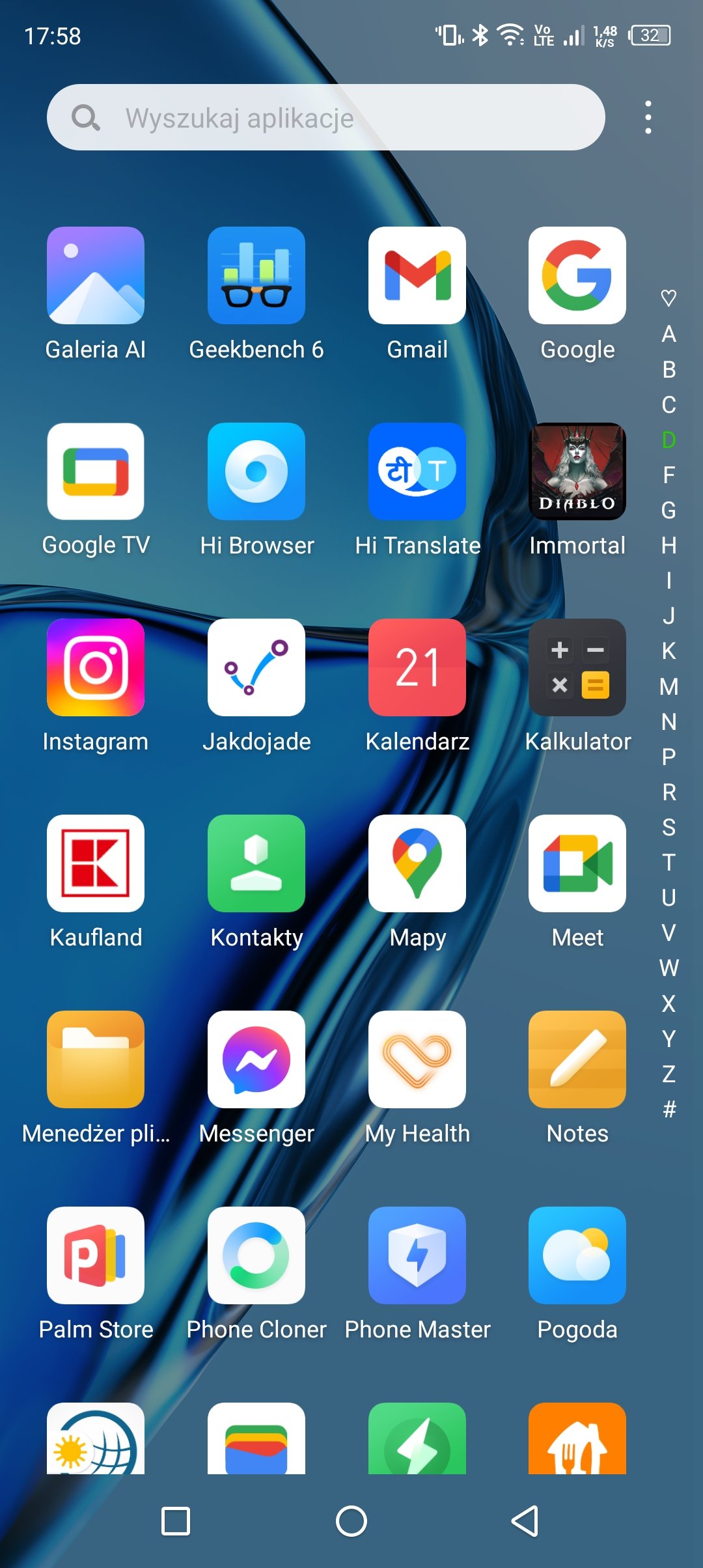
Task: Open Hi Translate app
Action: 417,472
